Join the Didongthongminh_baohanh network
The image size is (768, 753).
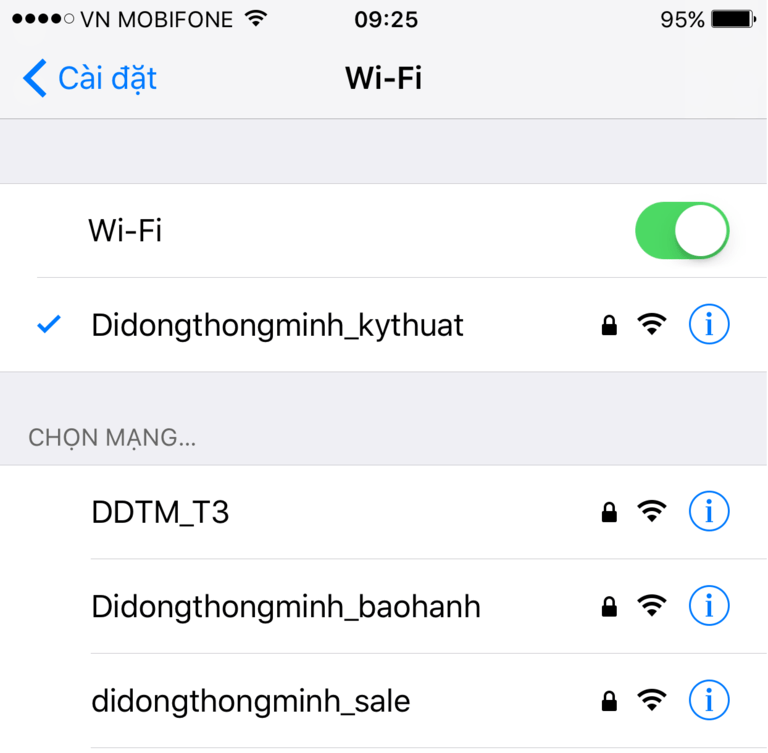285,606
